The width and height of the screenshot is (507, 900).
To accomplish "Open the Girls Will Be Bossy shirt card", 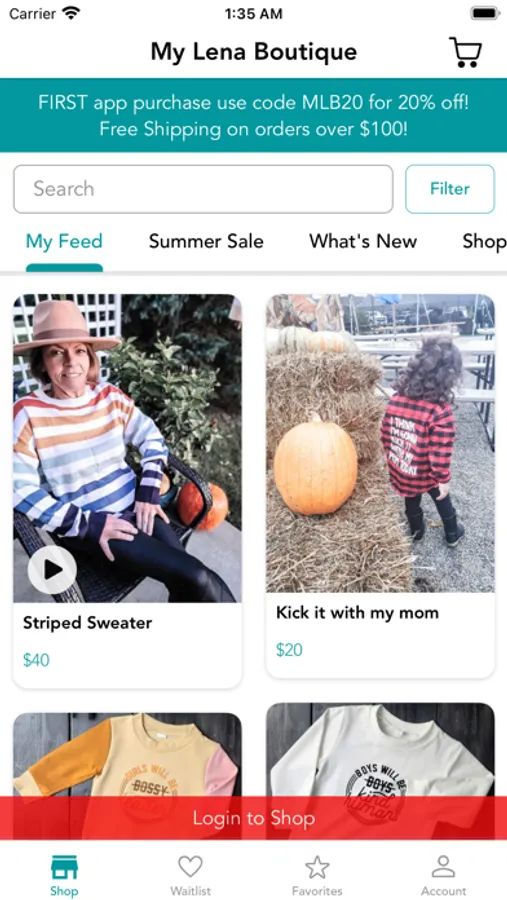I will tap(127, 755).
